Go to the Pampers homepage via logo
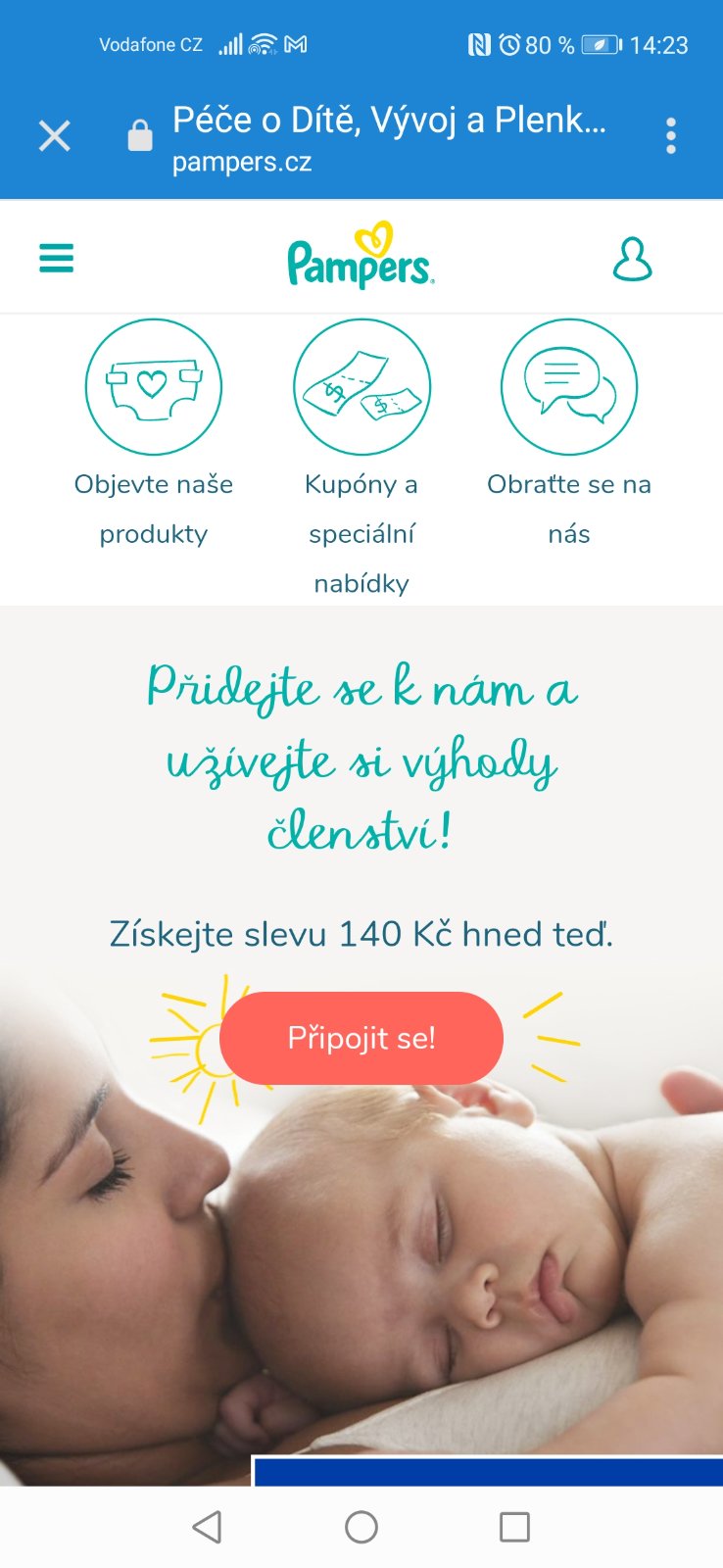The width and height of the screenshot is (723, 1568). (361, 258)
